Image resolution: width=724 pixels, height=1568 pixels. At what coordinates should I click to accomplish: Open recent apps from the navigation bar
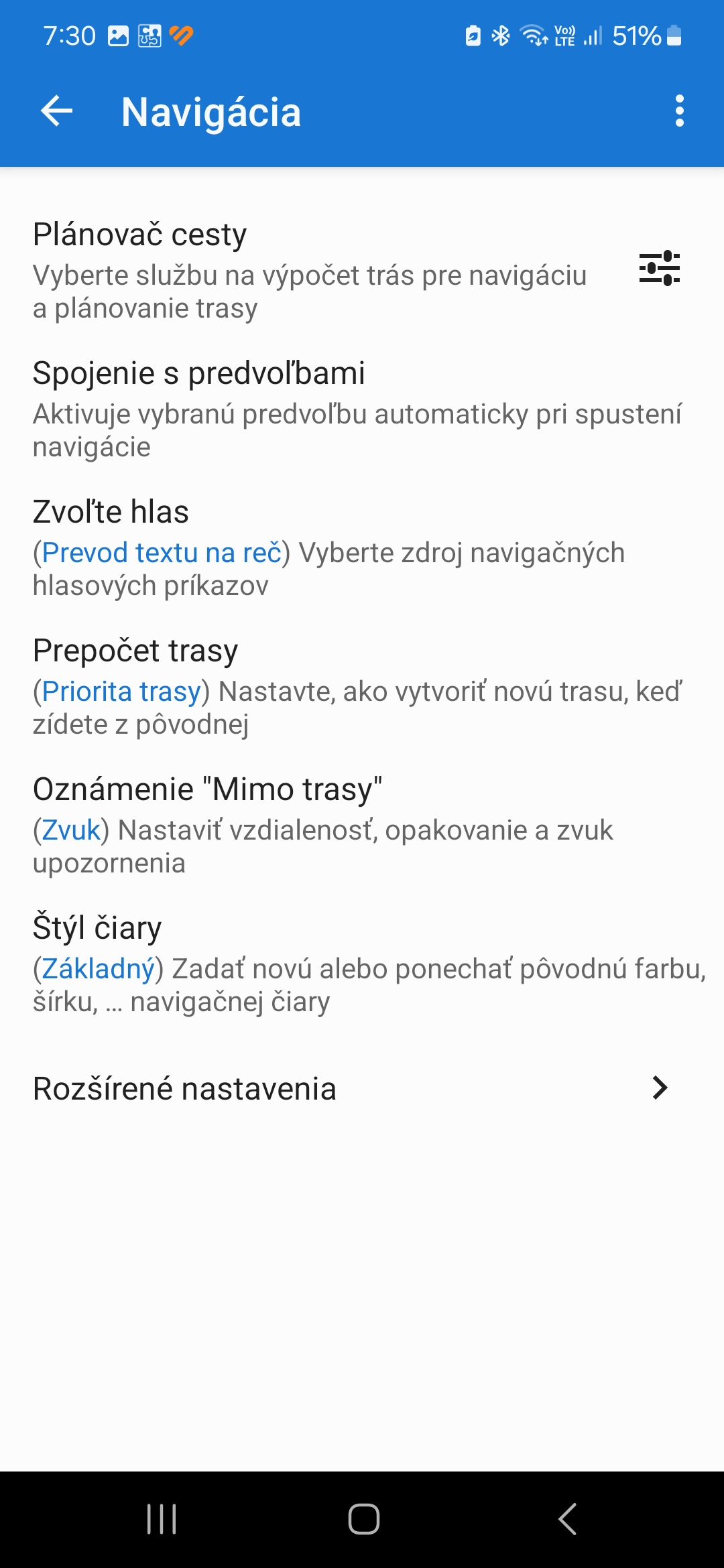[x=162, y=1518]
